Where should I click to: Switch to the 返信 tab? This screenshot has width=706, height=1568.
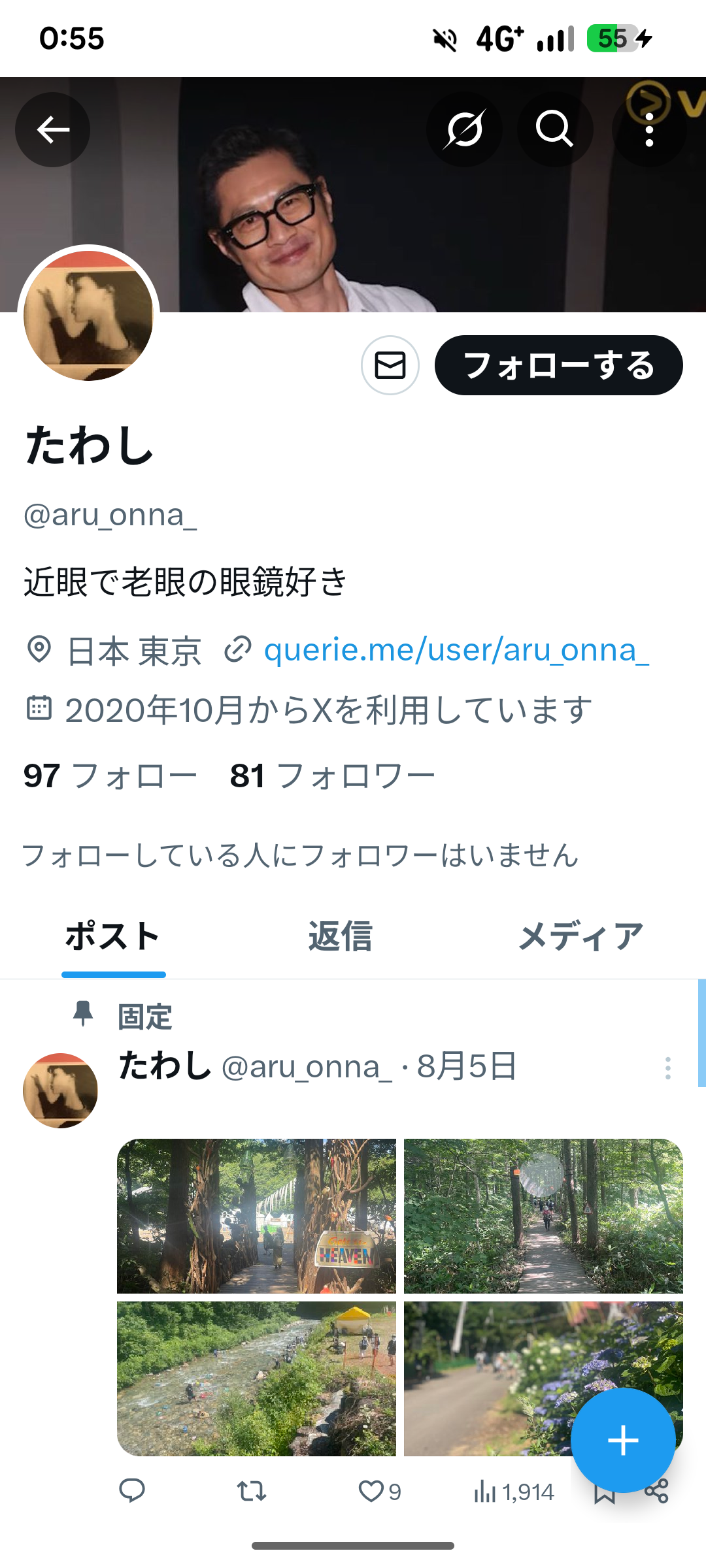pyautogui.click(x=341, y=936)
